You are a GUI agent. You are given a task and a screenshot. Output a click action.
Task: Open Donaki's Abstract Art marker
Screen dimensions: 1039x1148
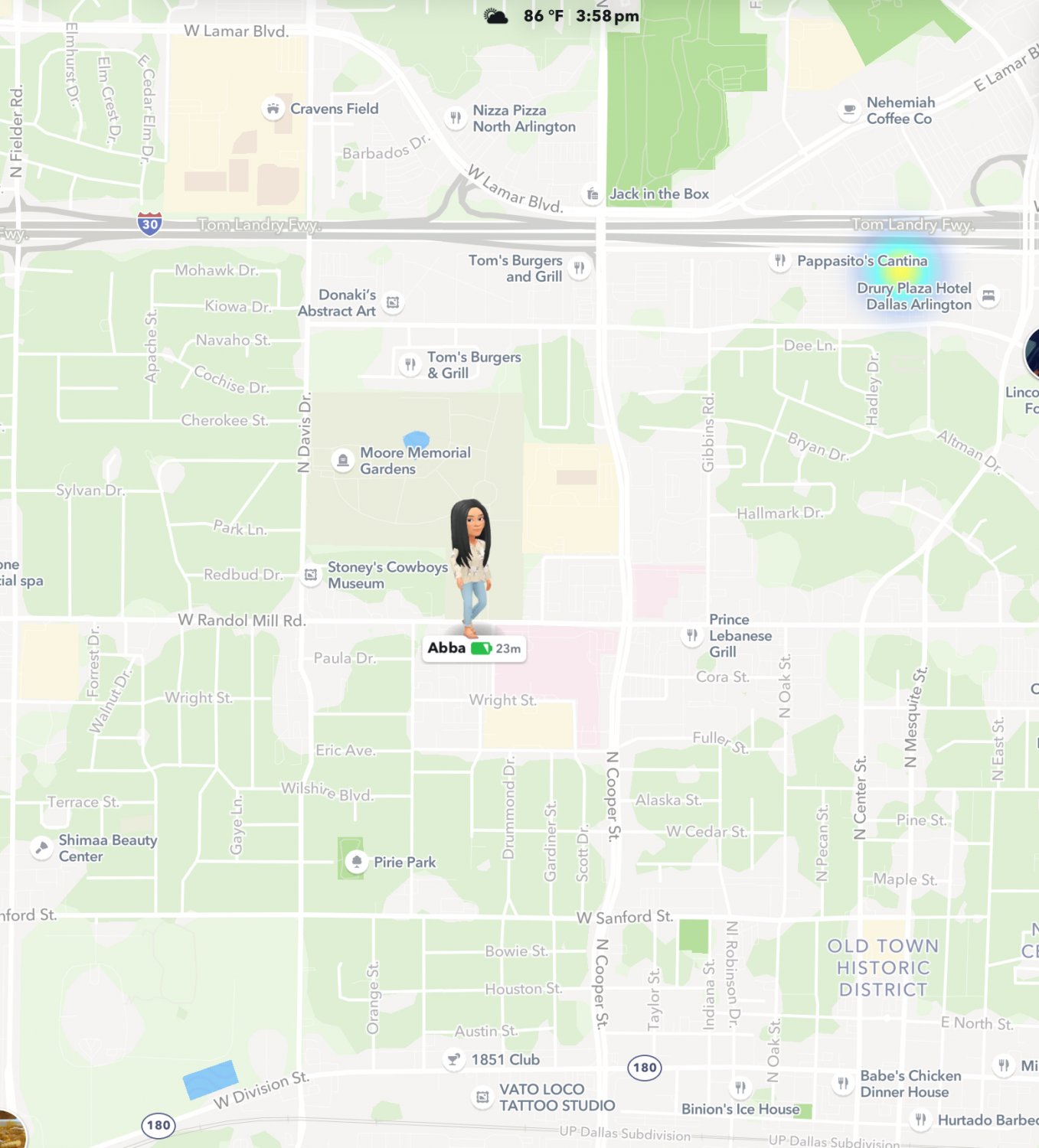pos(393,303)
